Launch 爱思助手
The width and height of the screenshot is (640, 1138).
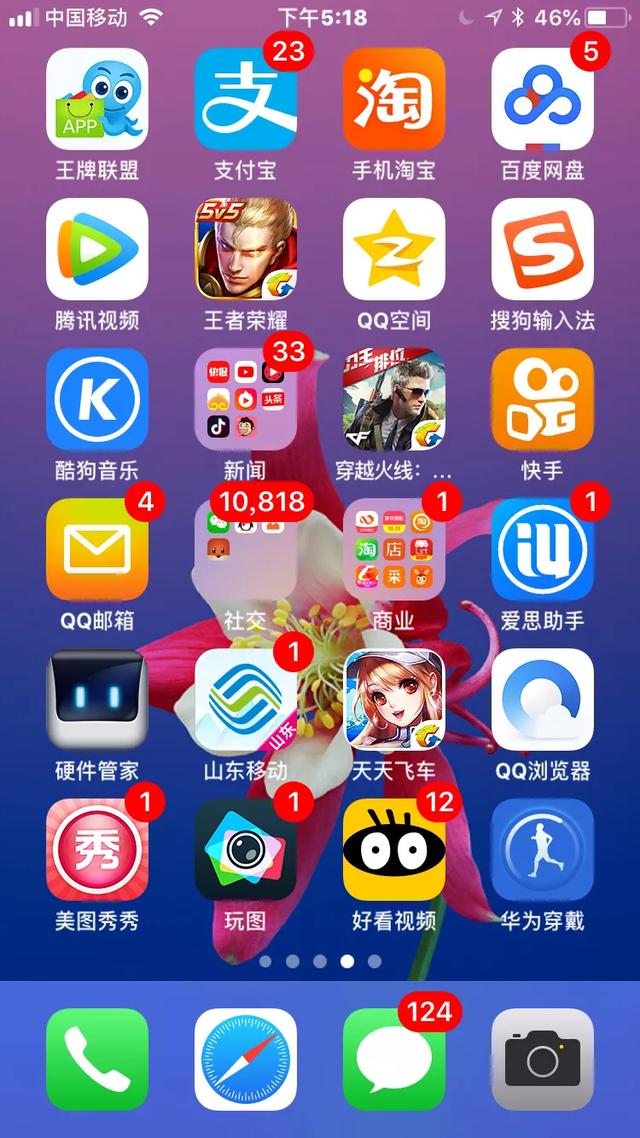pyautogui.click(x=543, y=548)
